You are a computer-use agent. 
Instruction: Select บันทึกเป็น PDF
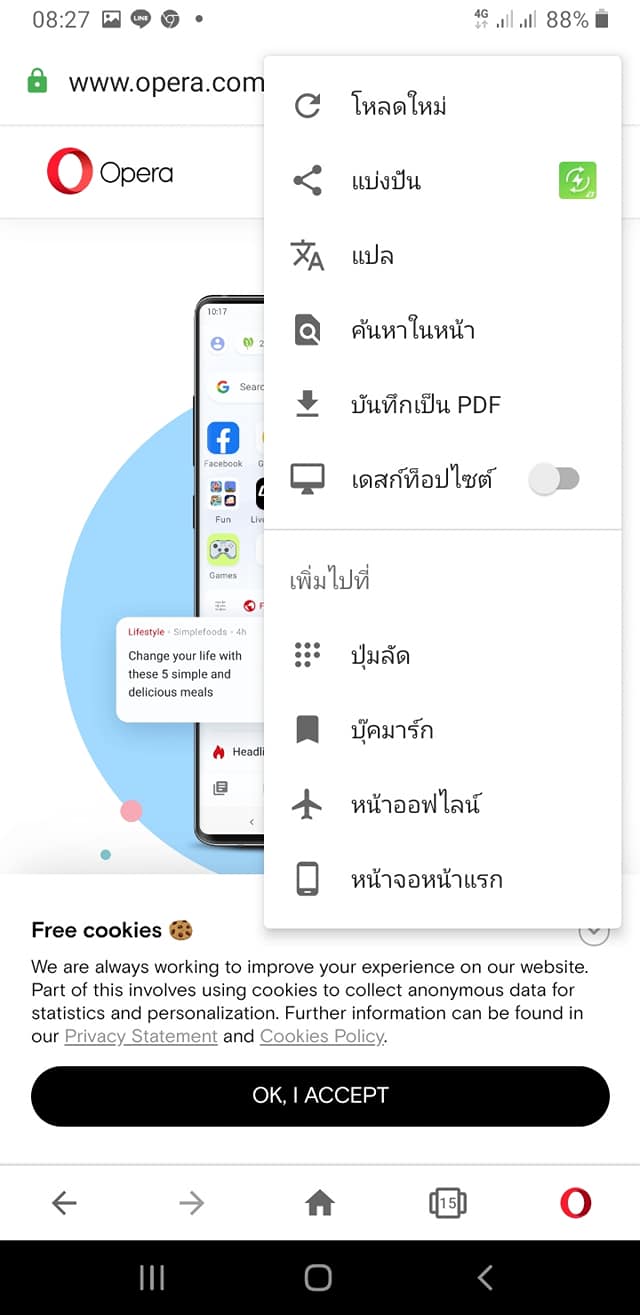point(425,405)
